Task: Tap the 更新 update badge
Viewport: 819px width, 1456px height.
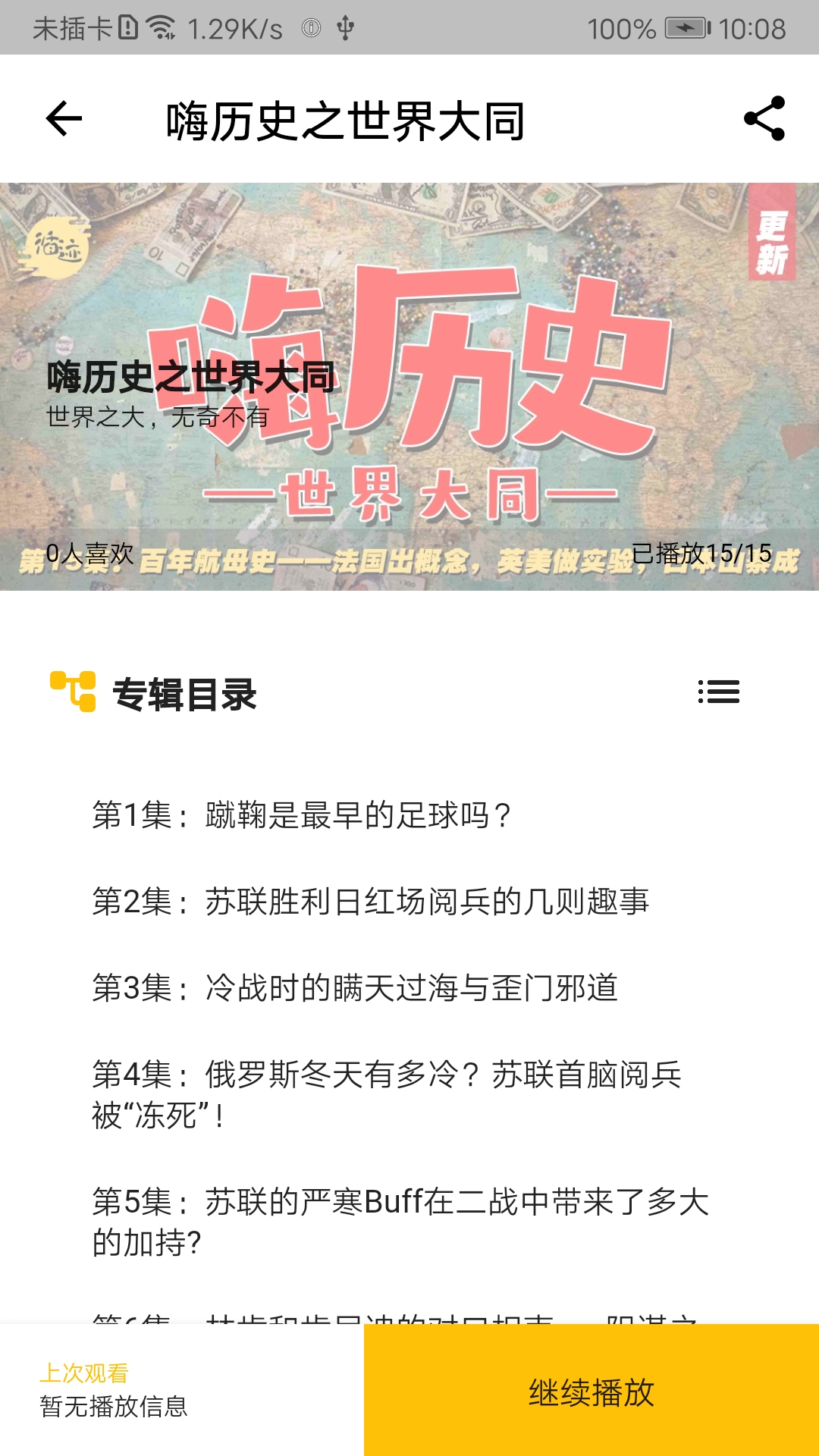Action: pyautogui.click(x=771, y=243)
